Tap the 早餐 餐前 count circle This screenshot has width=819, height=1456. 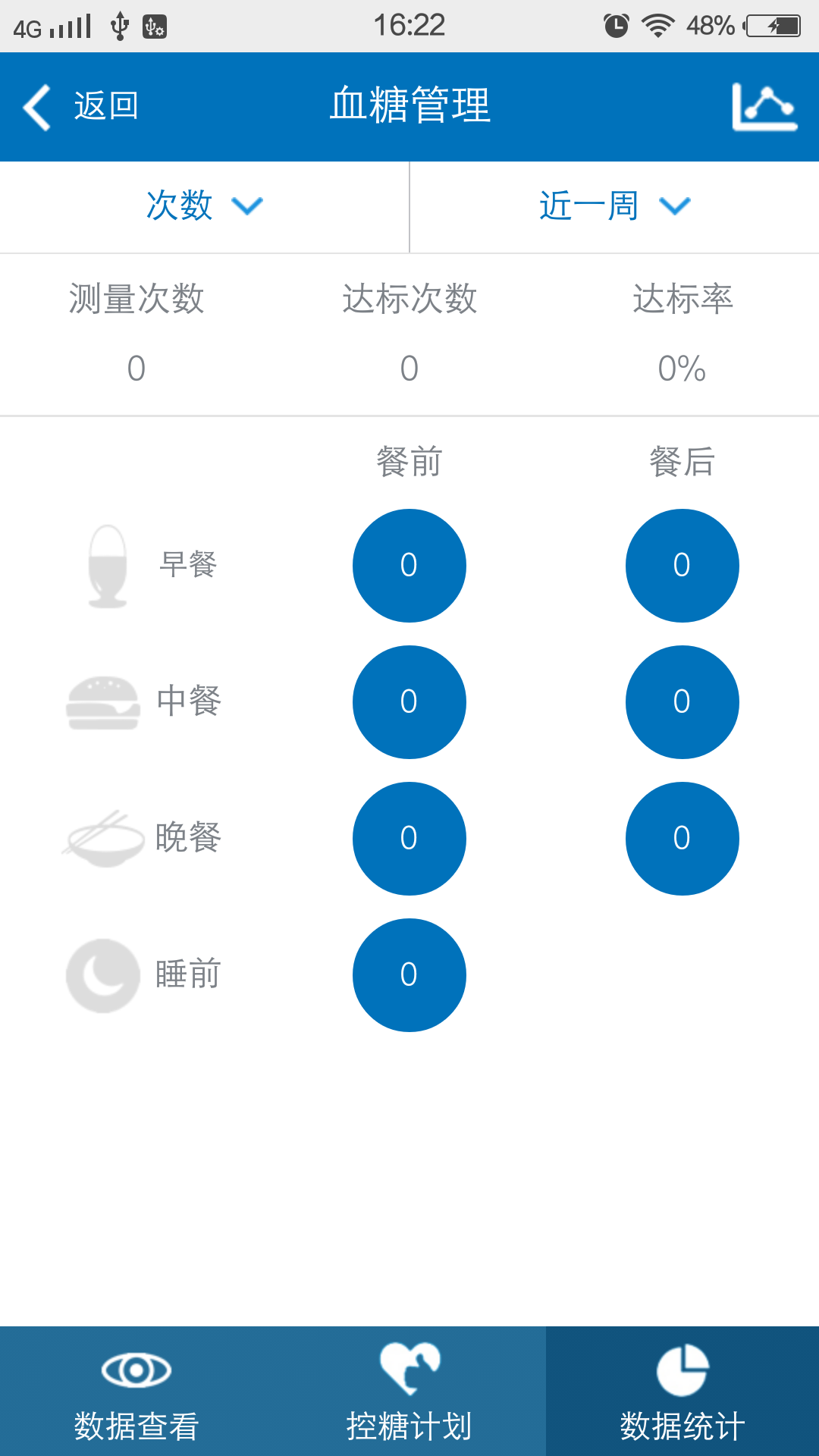(409, 566)
